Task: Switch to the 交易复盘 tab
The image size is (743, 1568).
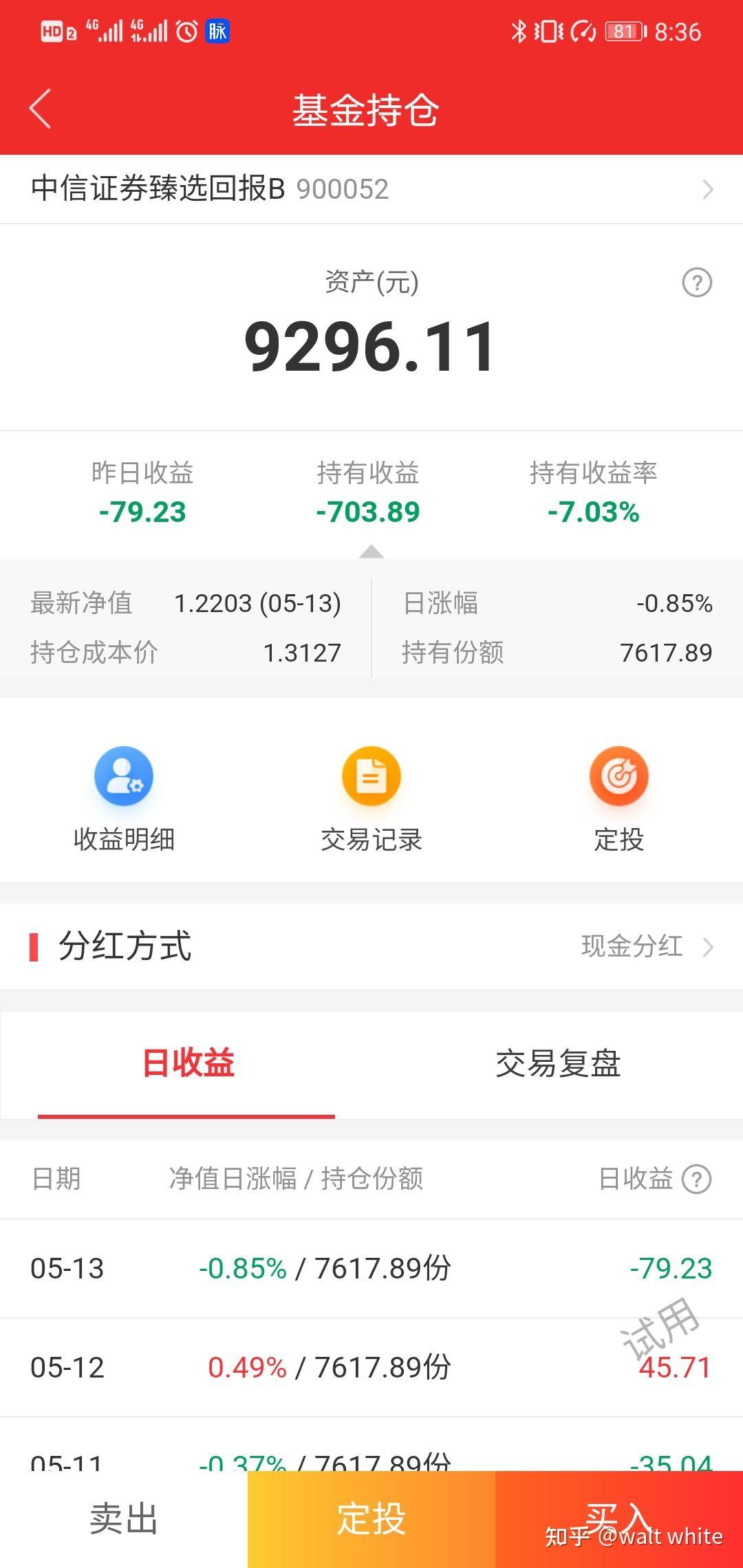Action: click(x=556, y=1063)
